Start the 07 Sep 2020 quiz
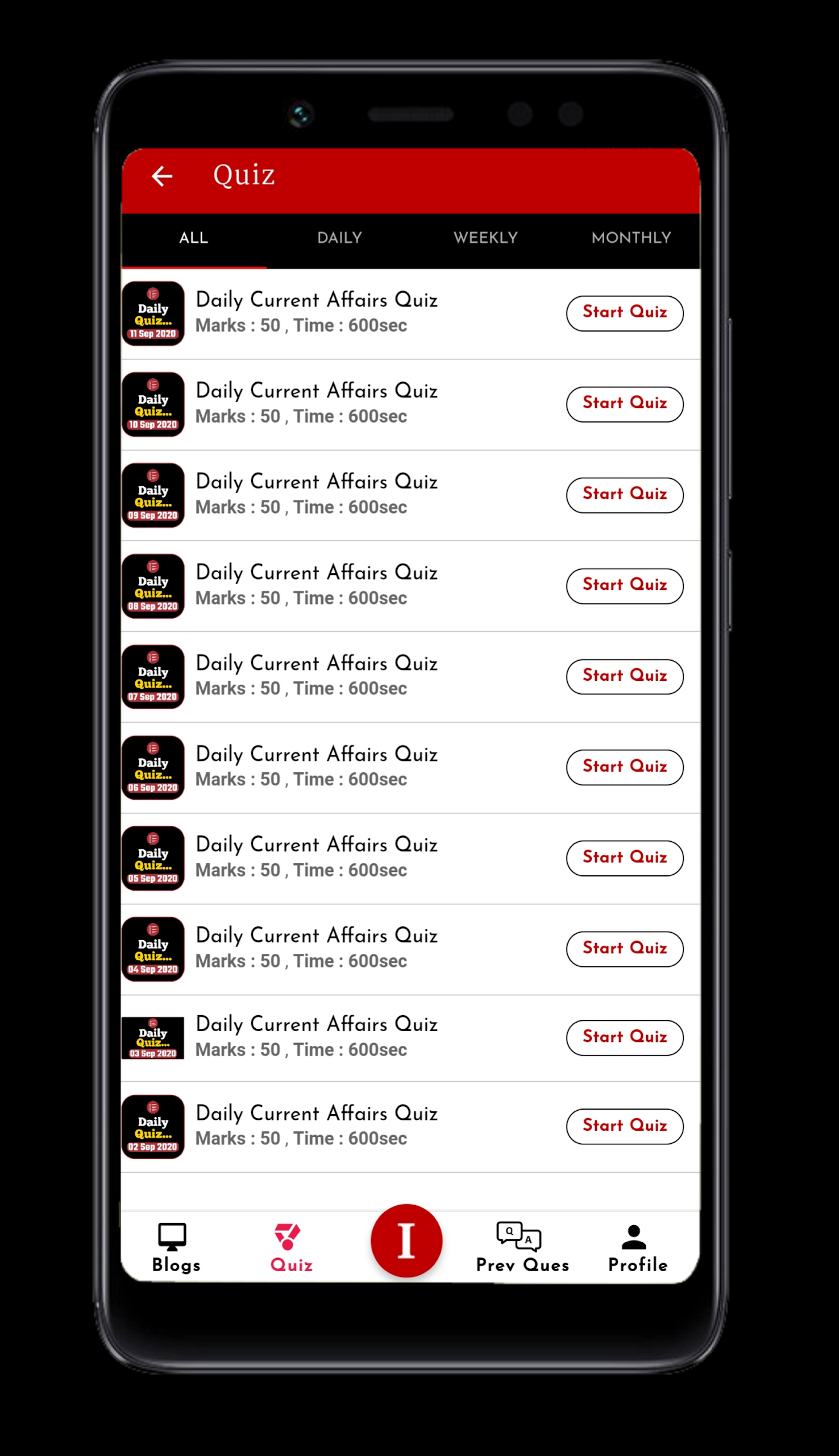This screenshot has height=1456, width=839. tap(624, 676)
